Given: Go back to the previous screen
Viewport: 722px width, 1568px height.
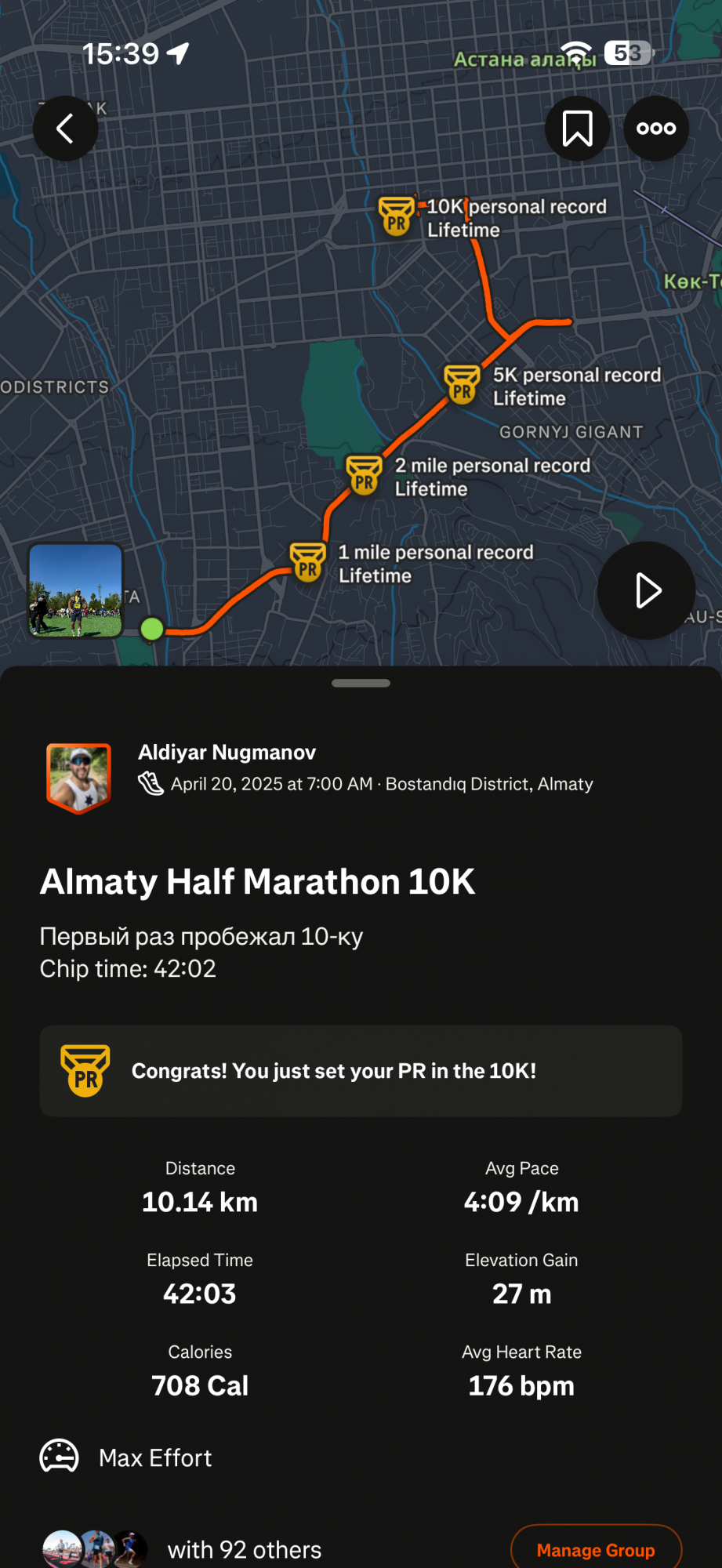Looking at the screenshot, I should pyautogui.click(x=65, y=129).
